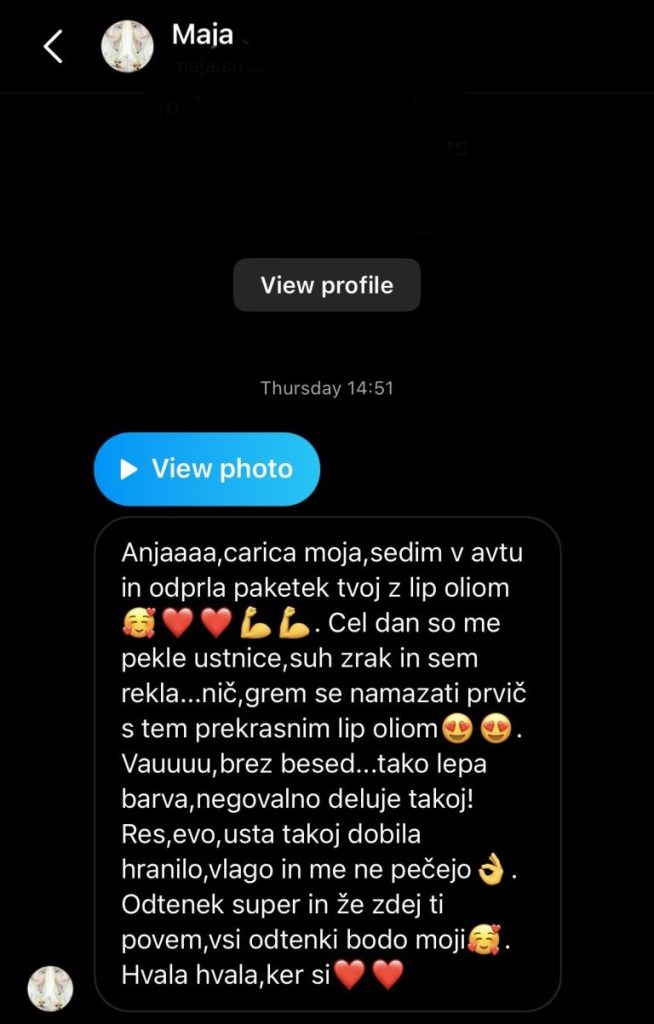Open Maja's profile picture in header

127,46
